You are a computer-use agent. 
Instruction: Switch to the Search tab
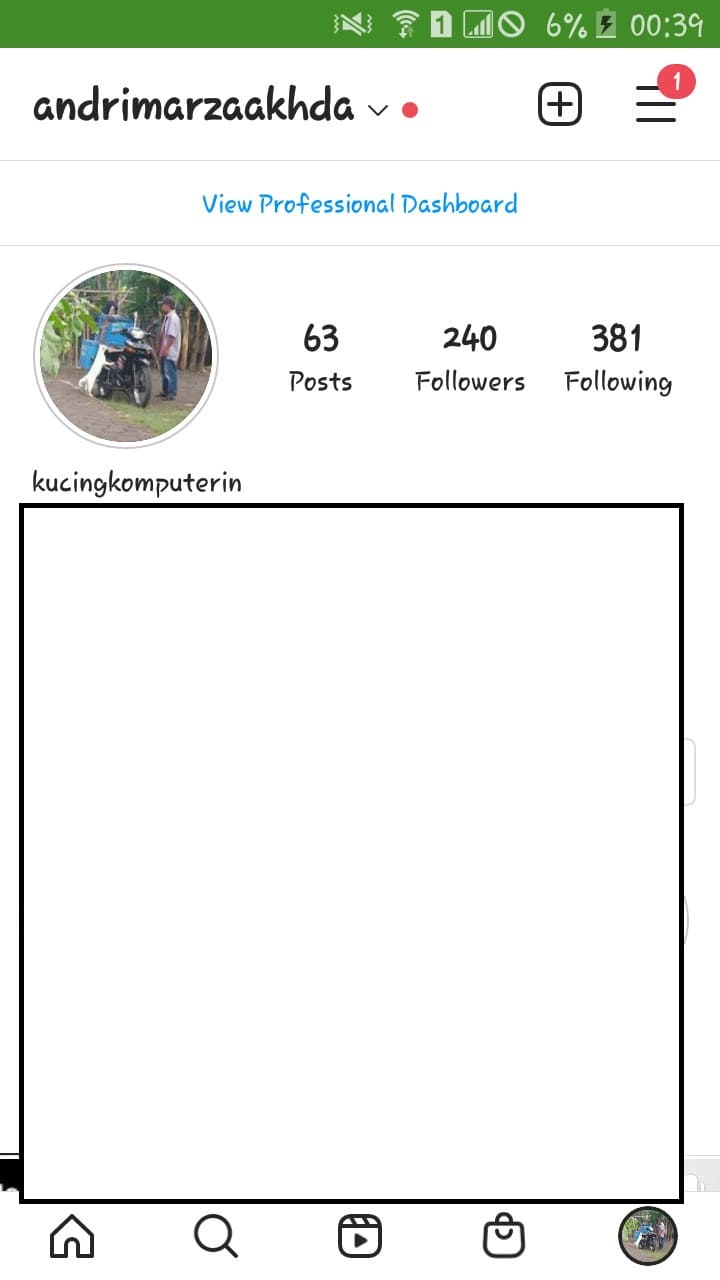click(215, 1236)
